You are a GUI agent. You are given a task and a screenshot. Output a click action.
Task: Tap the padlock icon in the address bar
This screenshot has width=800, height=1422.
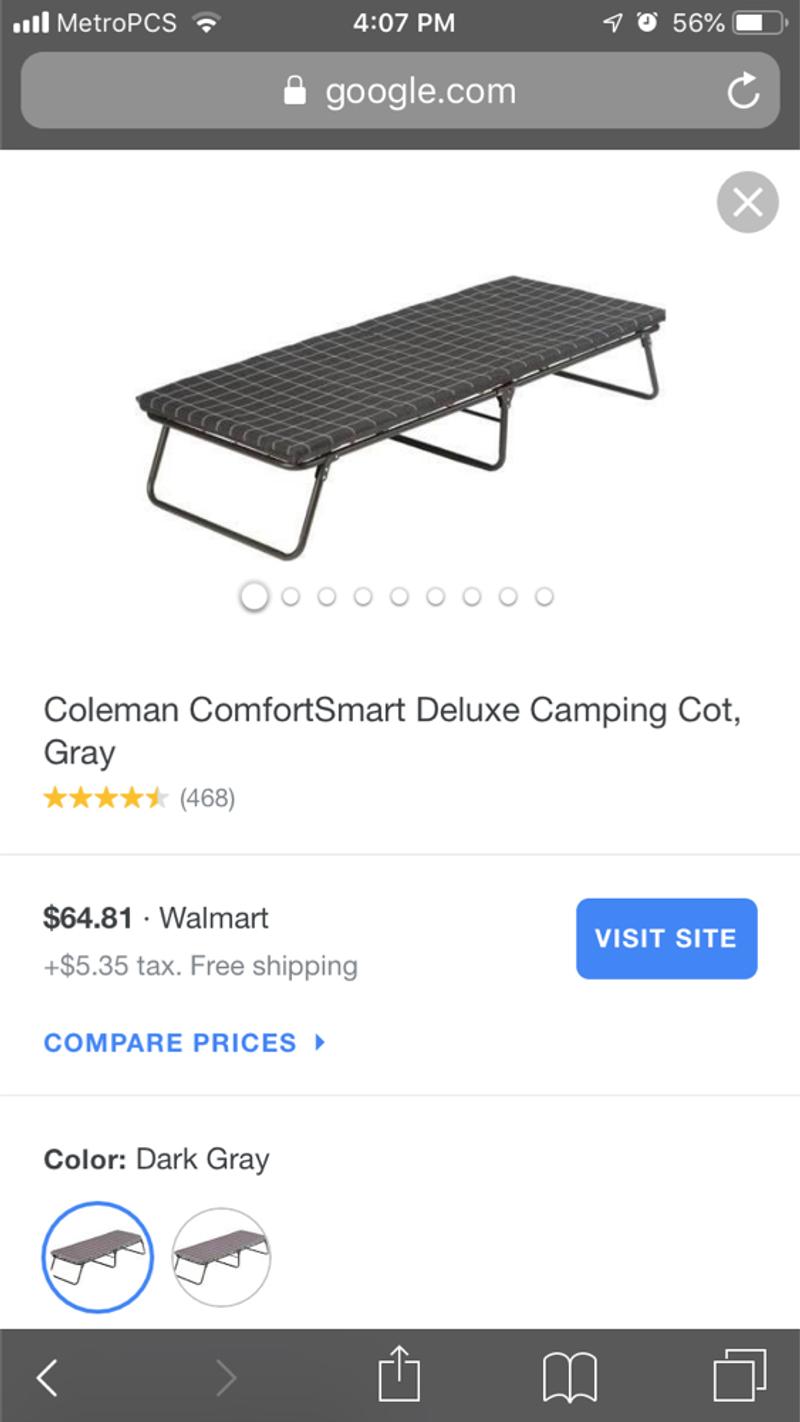pyautogui.click(x=294, y=90)
